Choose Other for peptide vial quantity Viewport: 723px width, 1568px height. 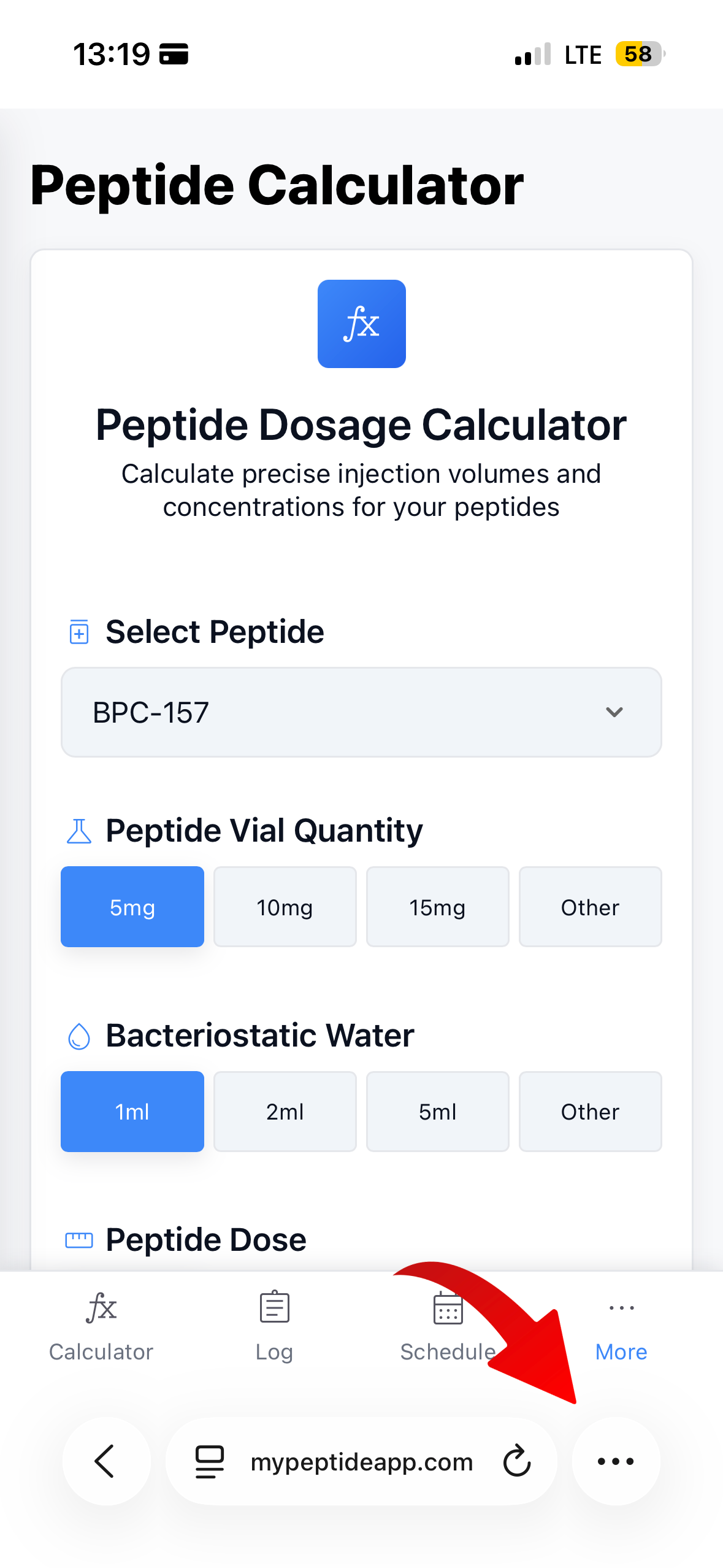click(589, 907)
